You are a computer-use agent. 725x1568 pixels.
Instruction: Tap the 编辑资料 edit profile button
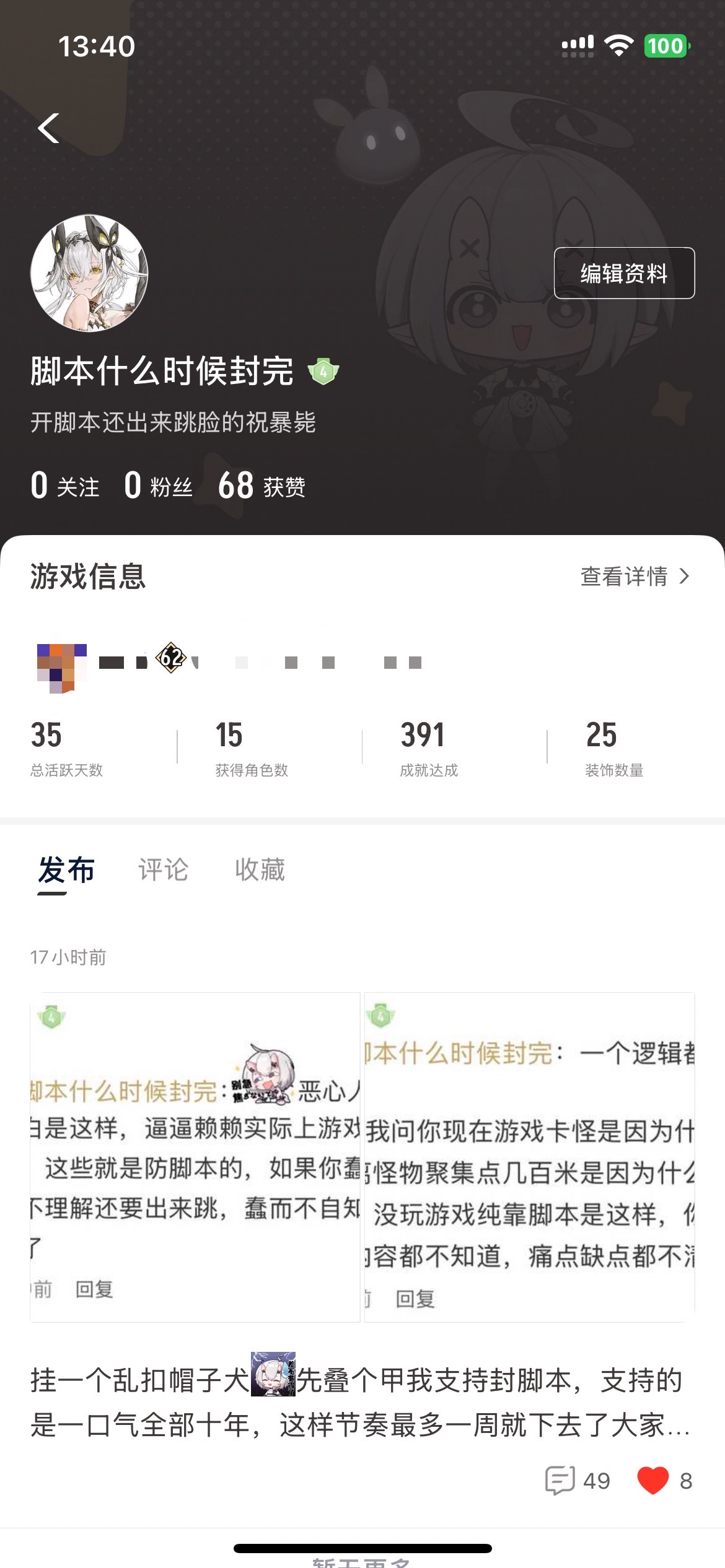623,273
